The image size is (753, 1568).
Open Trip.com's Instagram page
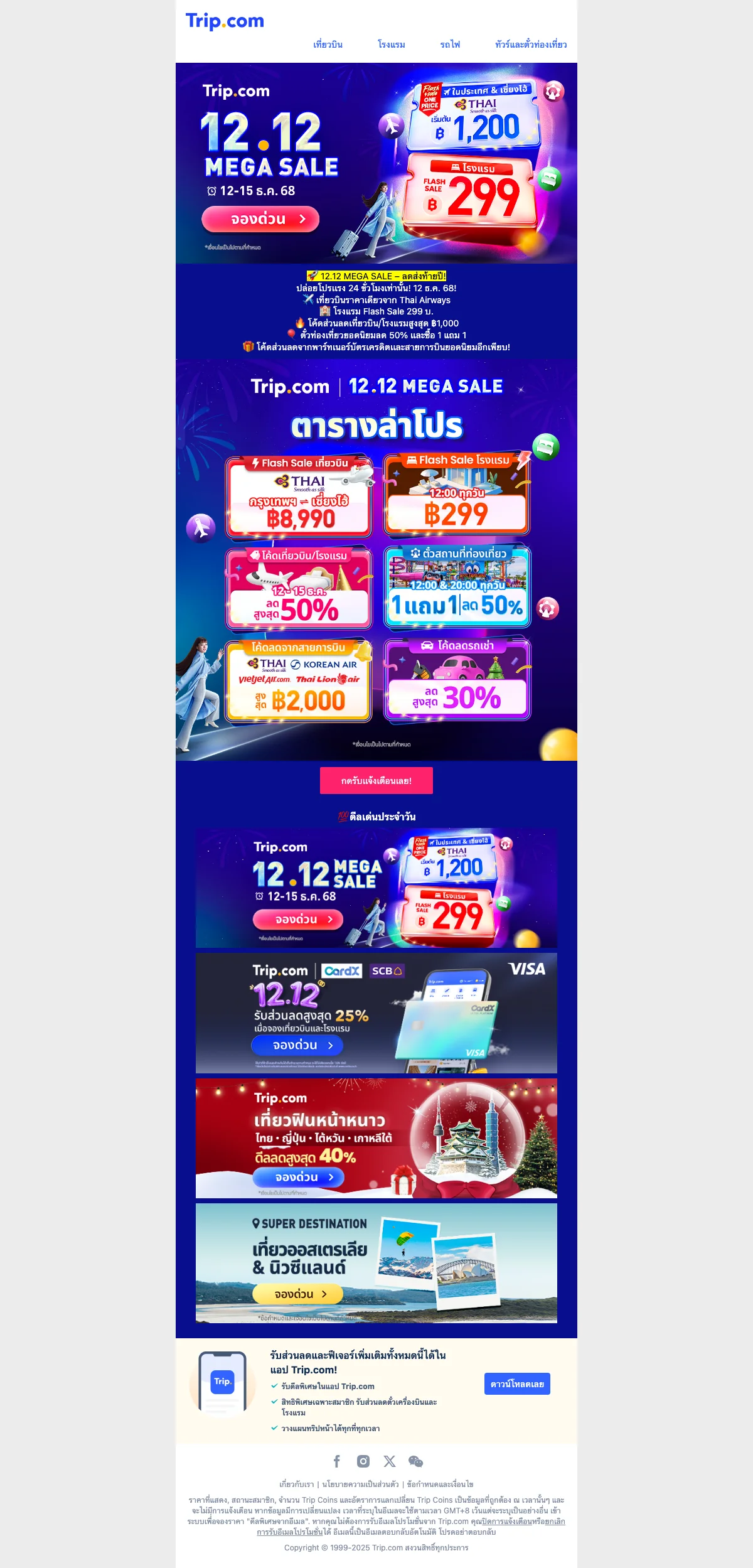(x=363, y=1461)
